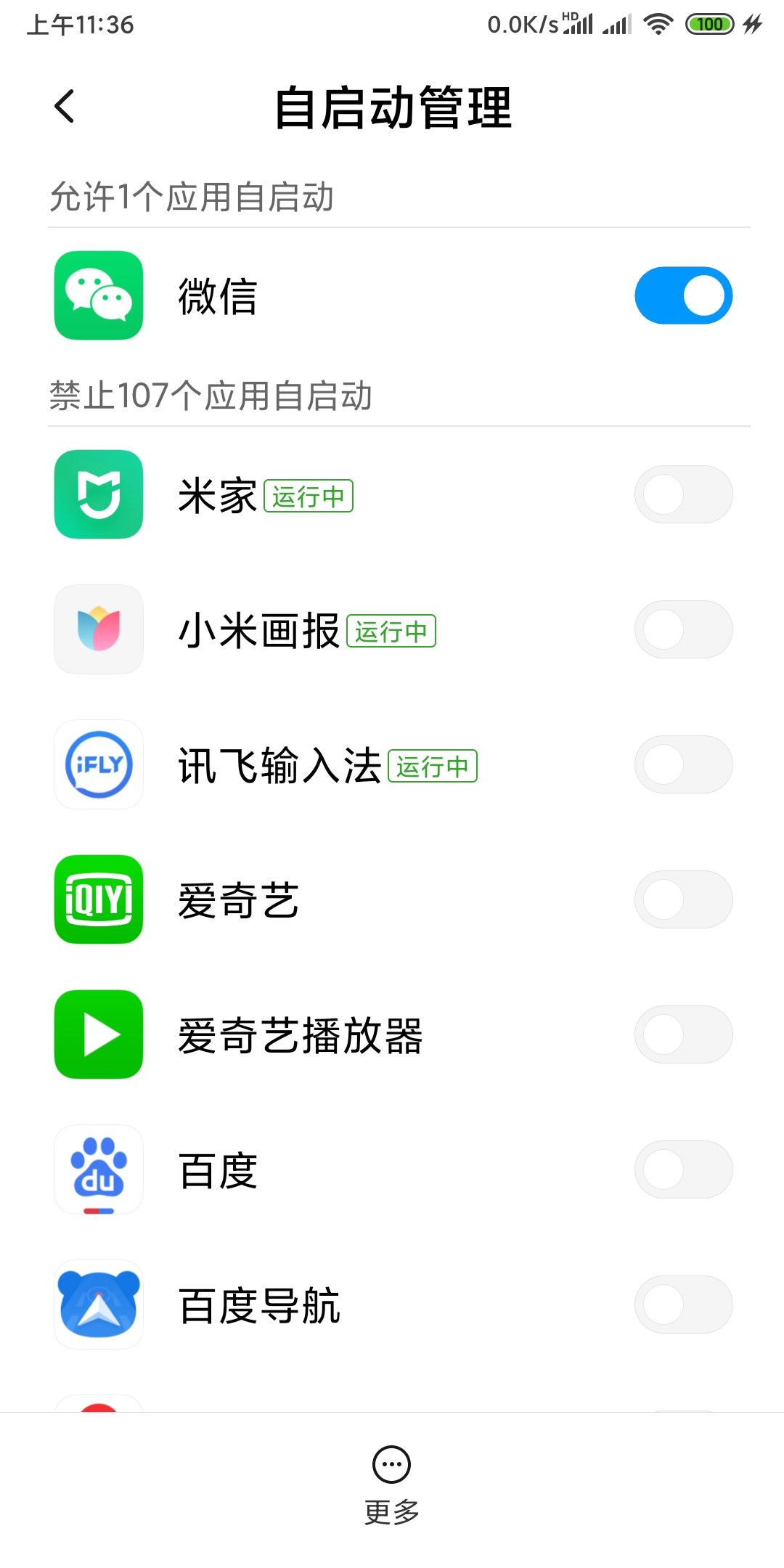Screen dimensions: 784x1568
Task: Tap the 小米画报 app icon
Action: [99, 629]
